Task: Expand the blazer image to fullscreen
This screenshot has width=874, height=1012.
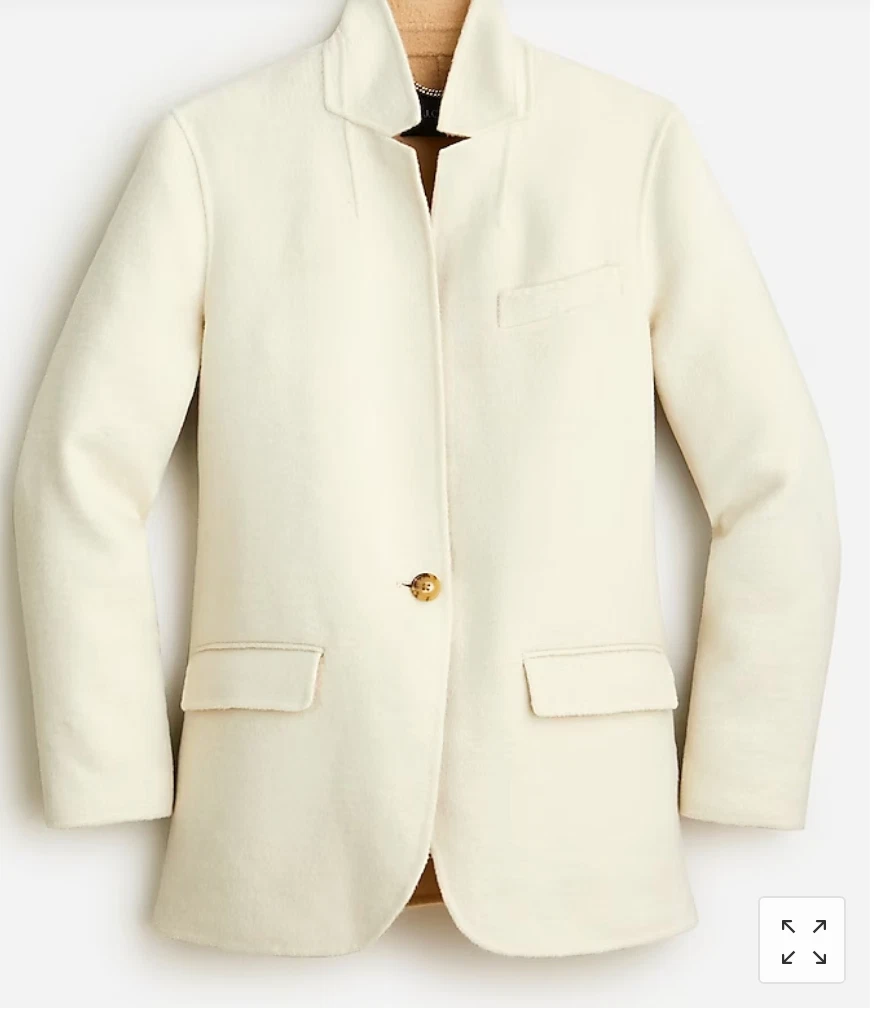Action: (x=802, y=940)
